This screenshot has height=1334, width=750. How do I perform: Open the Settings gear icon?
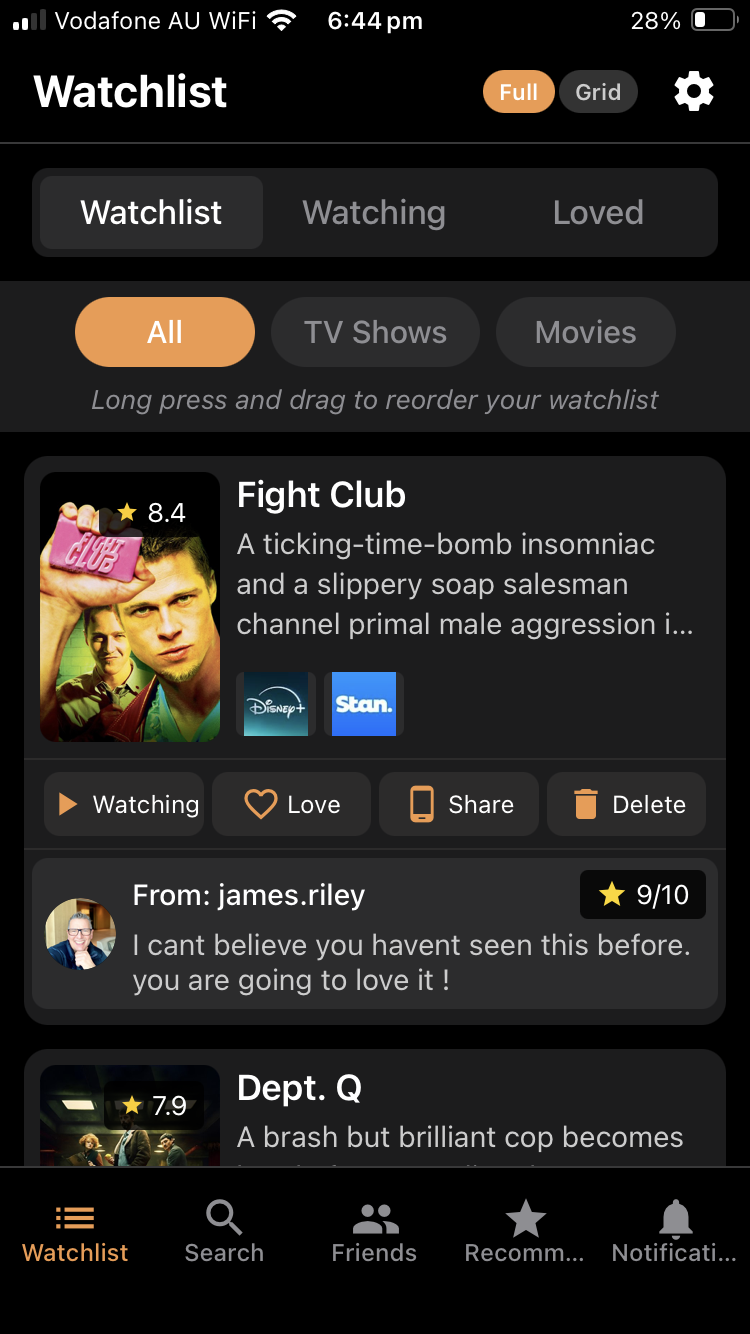point(694,91)
